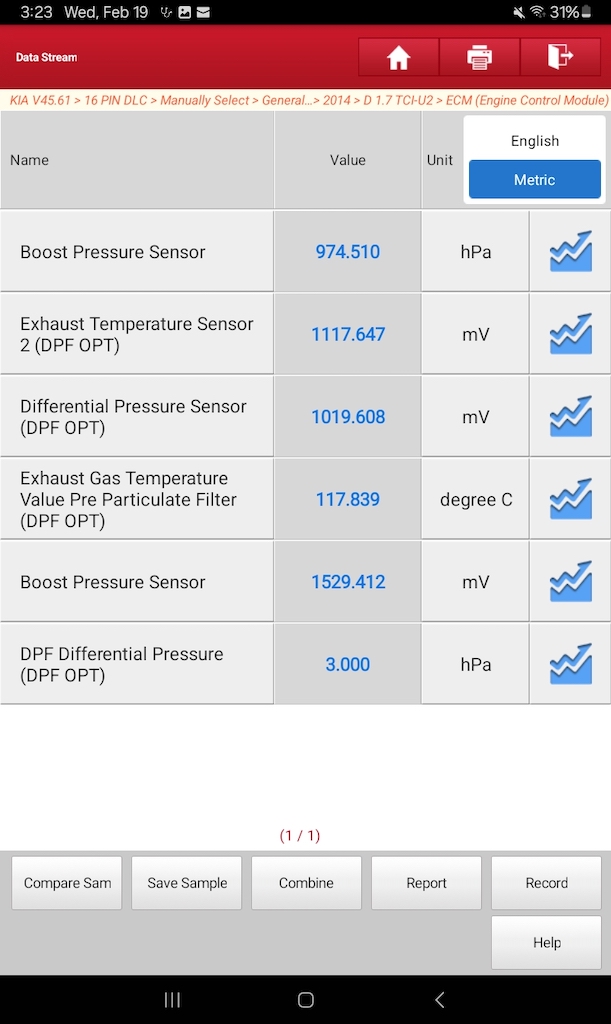611x1024 pixels.
Task: Exit the data stream screen
Action: point(560,57)
